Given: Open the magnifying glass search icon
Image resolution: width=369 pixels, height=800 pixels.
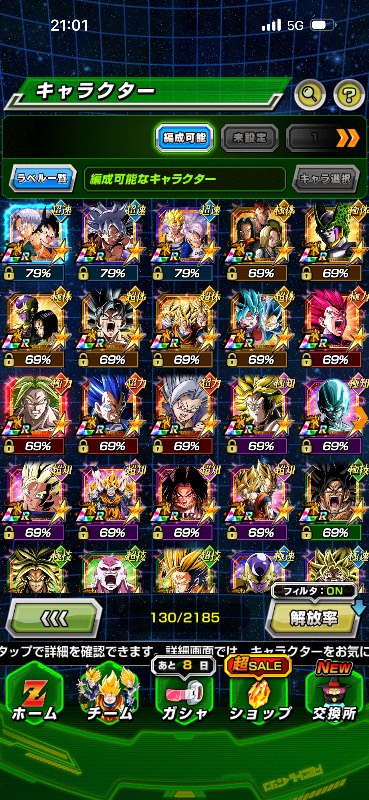Looking at the screenshot, I should (x=311, y=93).
